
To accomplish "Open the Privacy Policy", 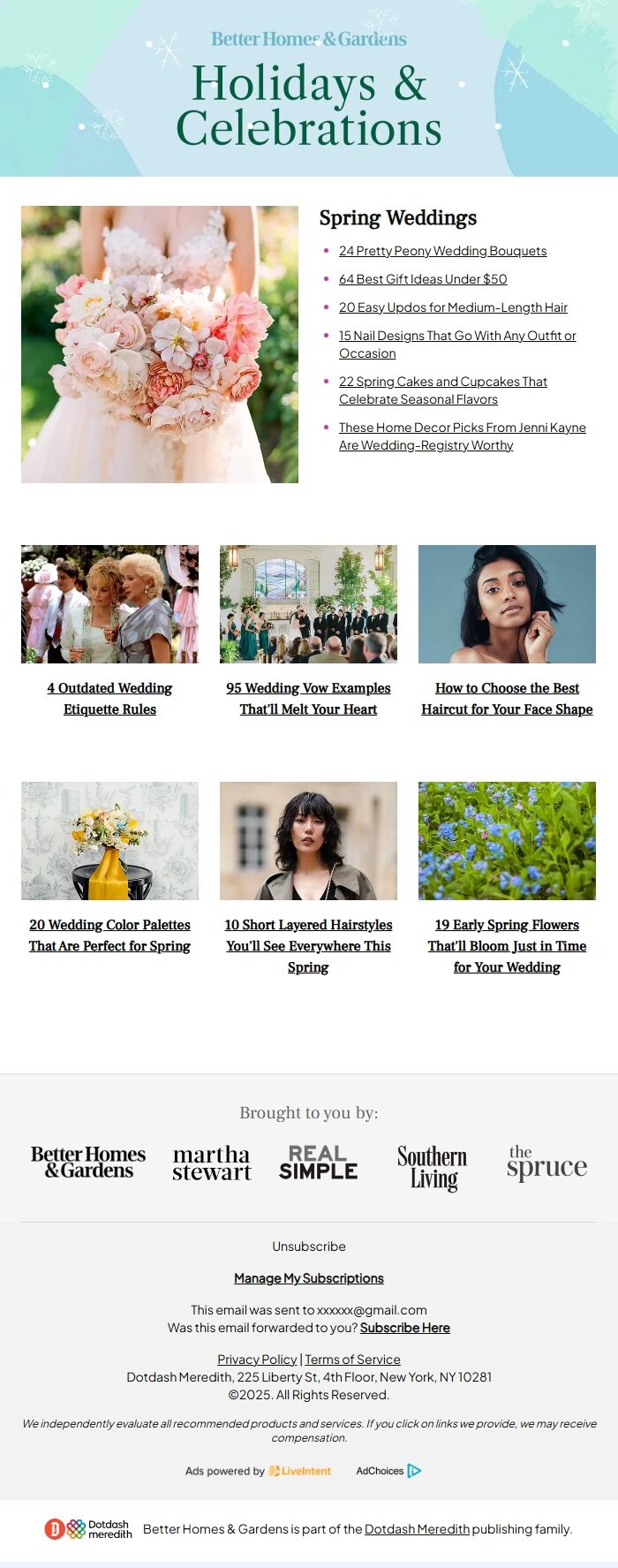I will coord(257,1360).
